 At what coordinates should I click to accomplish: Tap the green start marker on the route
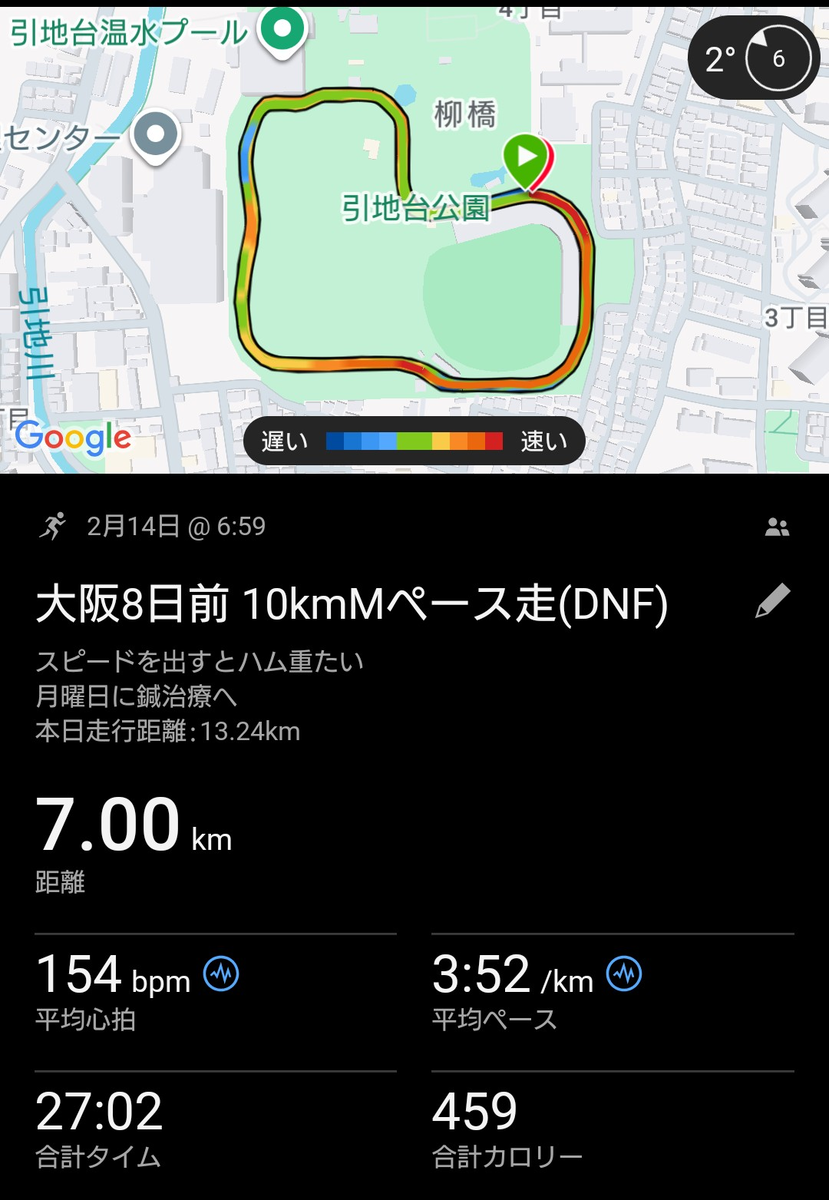point(527,161)
